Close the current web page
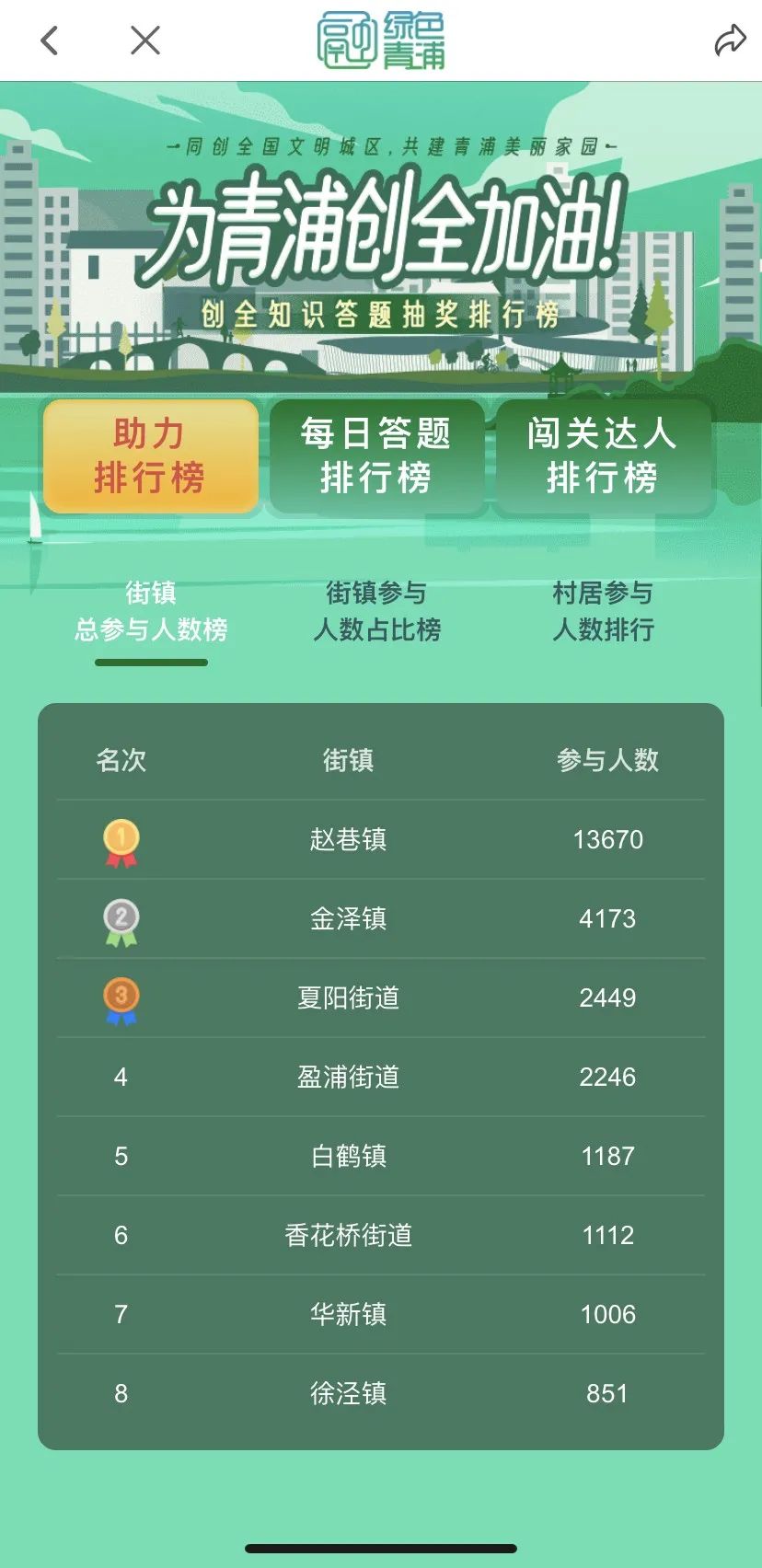Viewport: 762px width, 1568px height. (x=145, y=40)
